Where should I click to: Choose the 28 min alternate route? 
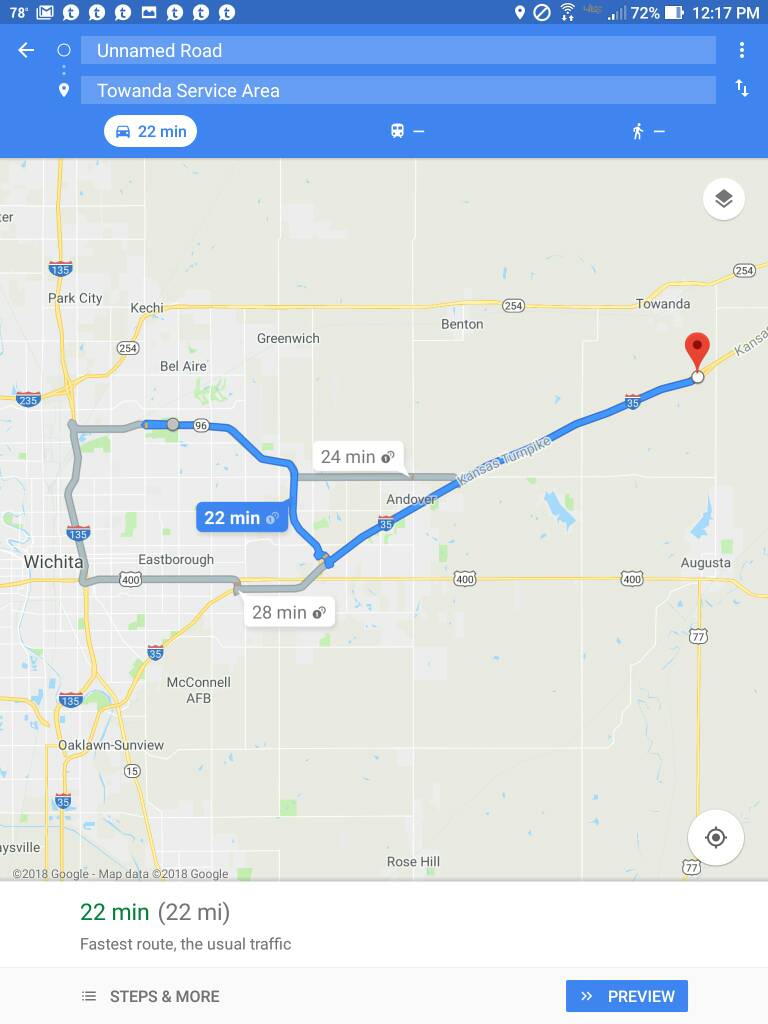(288, 612)
